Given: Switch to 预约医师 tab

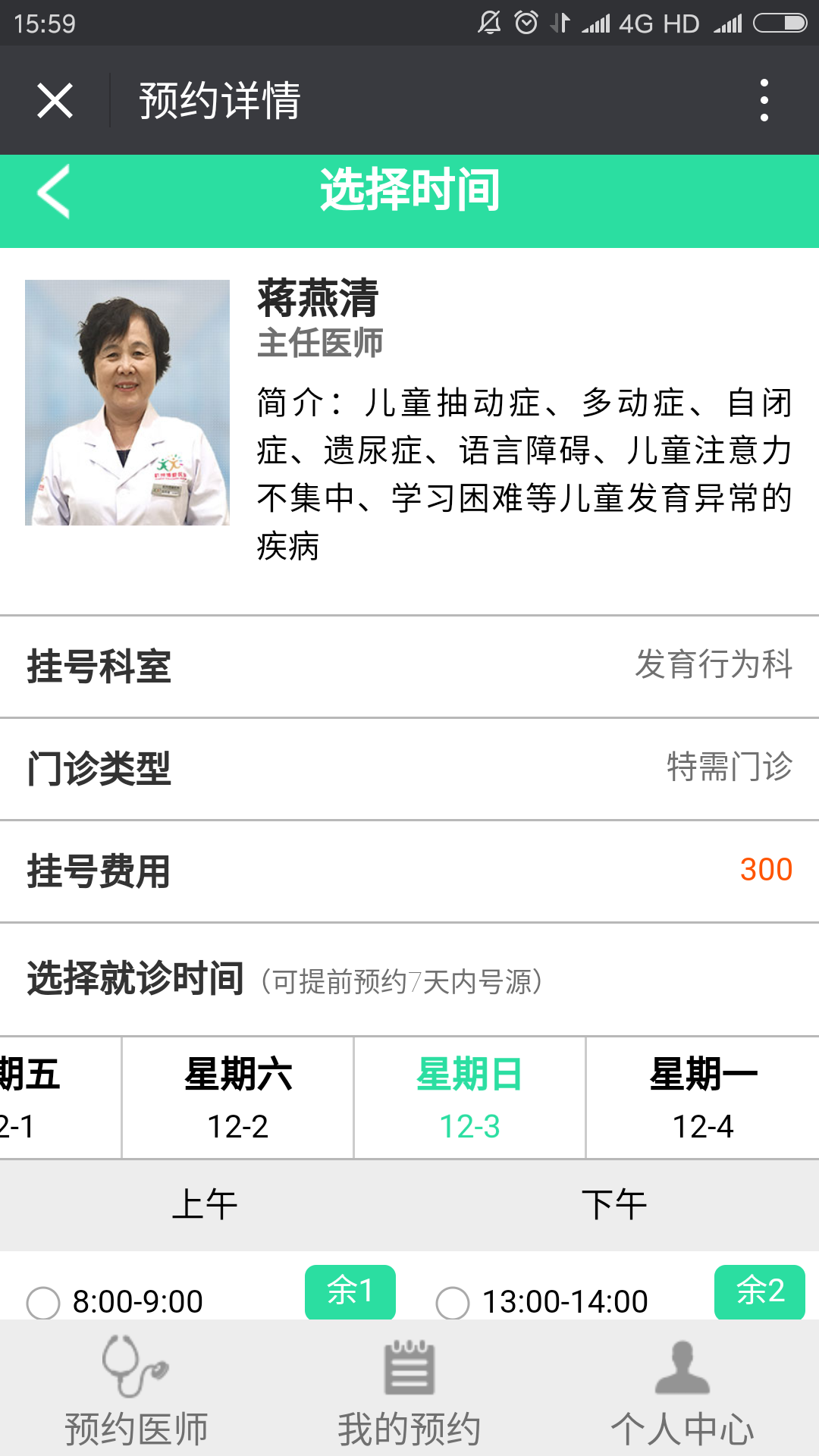Looking at the screenshot, I should [136, 1392].
